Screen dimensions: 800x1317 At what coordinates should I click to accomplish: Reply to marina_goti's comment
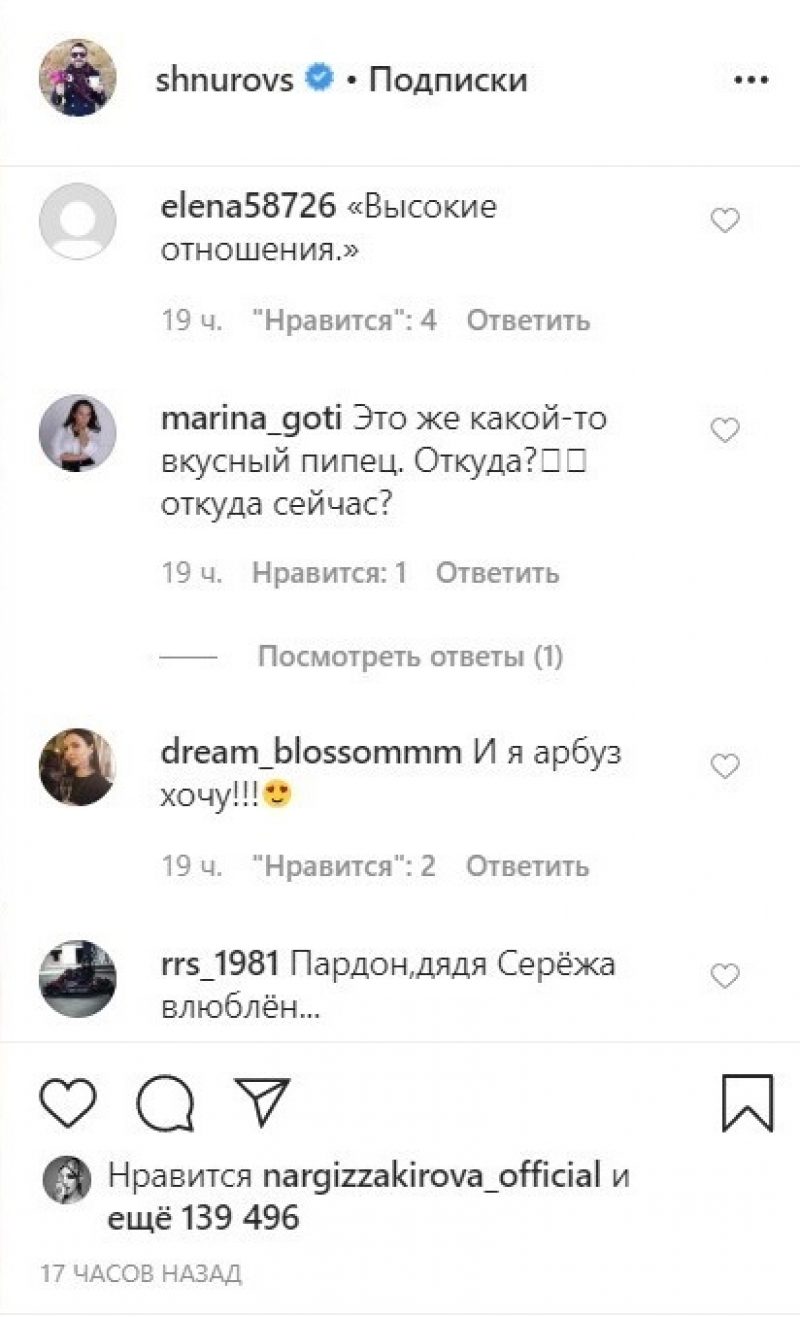(x=497, y=573)
